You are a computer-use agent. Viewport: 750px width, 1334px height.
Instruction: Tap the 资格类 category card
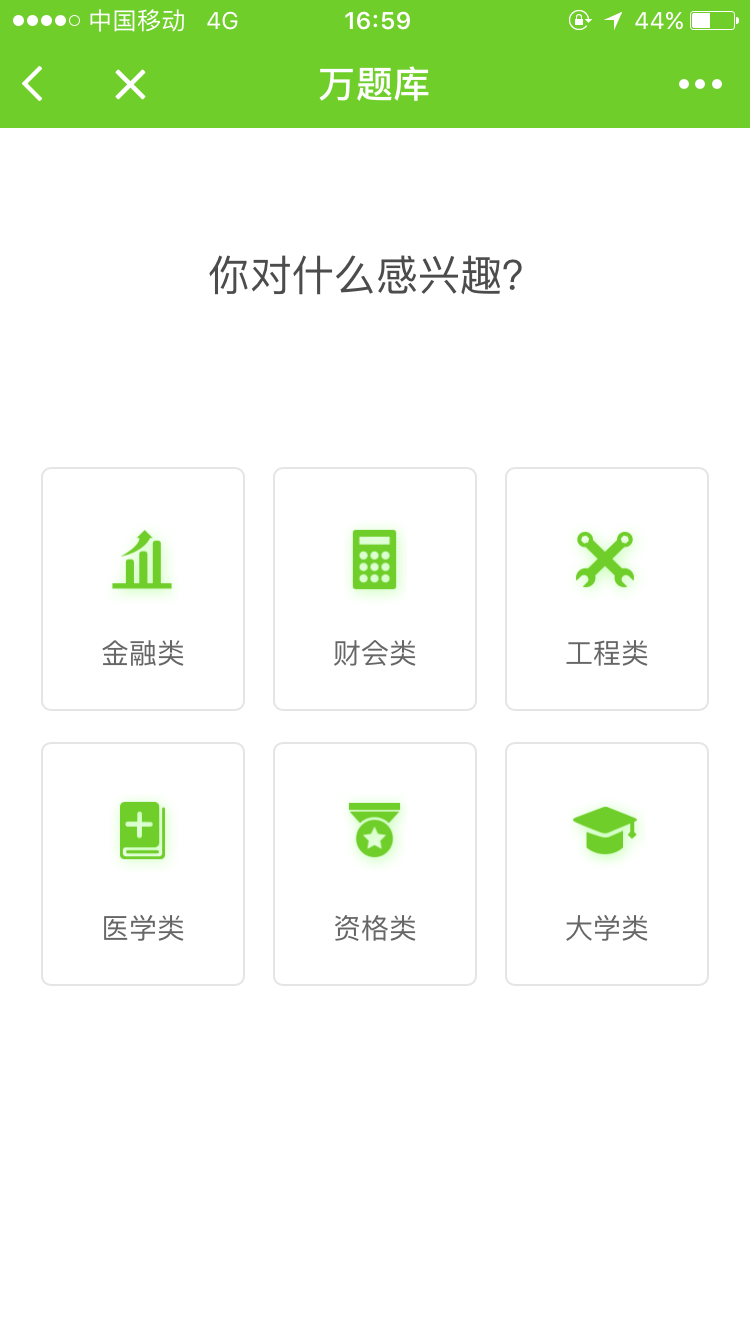(375, 864)
